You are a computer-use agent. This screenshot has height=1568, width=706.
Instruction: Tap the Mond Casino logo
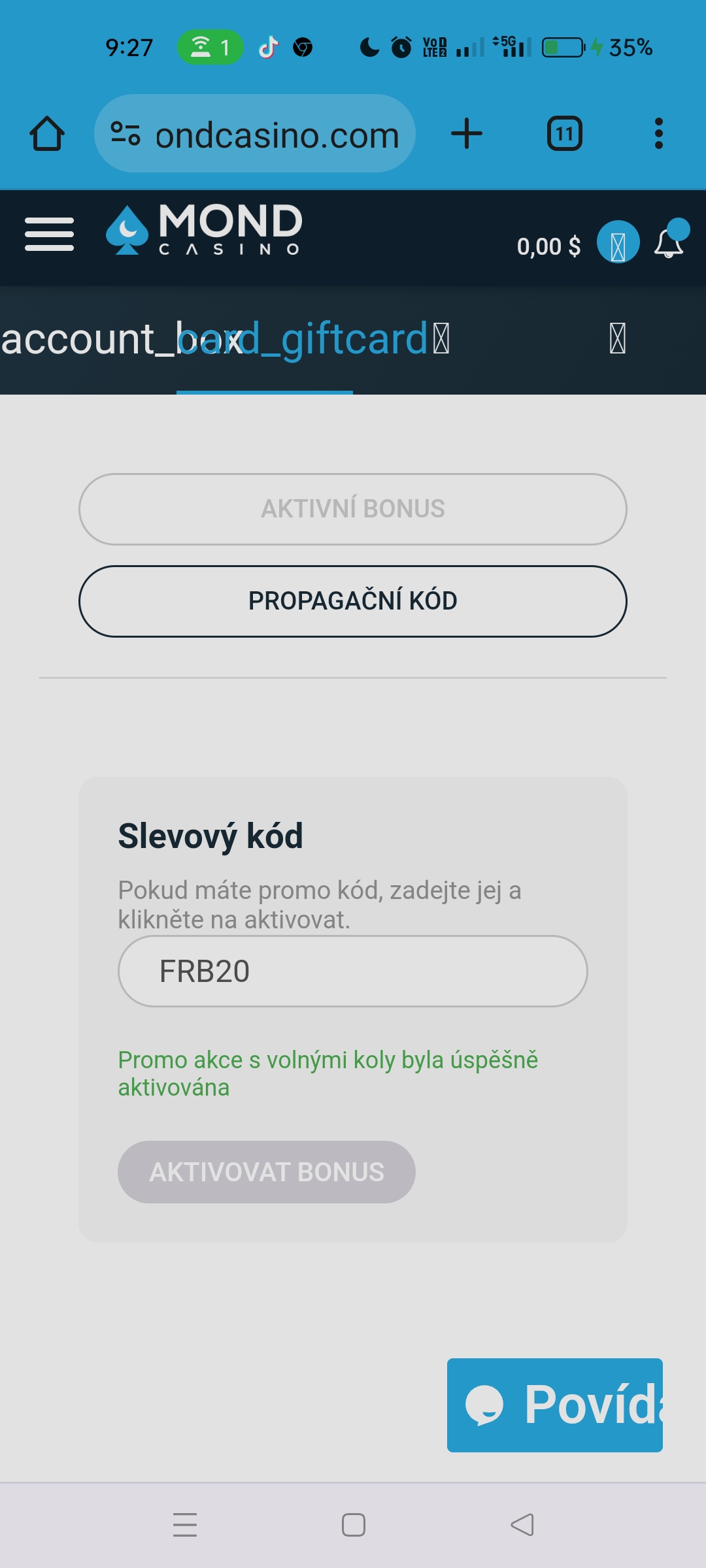click(x=204, y=230)
